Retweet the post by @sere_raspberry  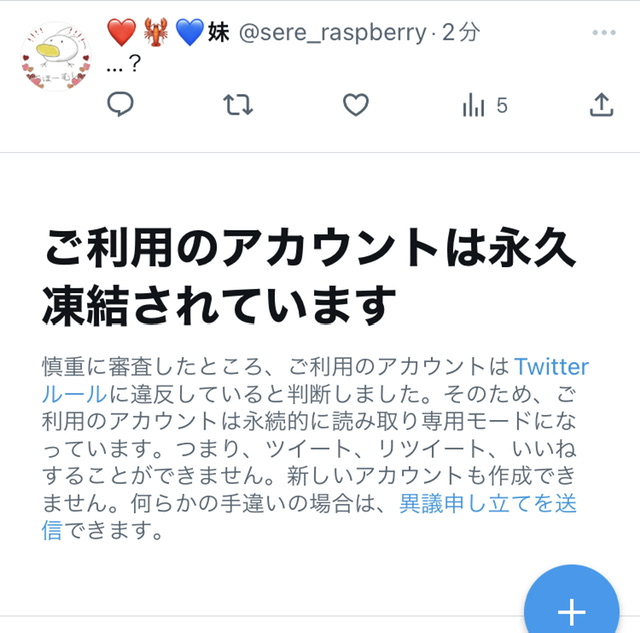pyautogui.click(x=238, y=105)
